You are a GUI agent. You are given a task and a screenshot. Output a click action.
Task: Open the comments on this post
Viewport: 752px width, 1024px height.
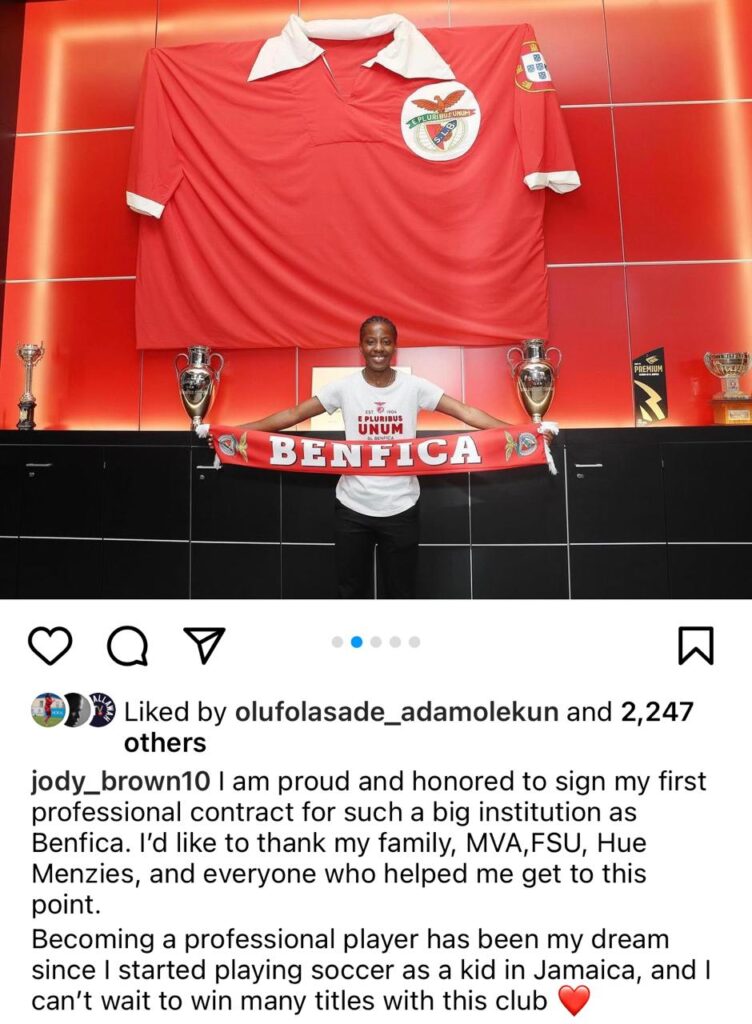pyautogui.click(x=126, y=646)
